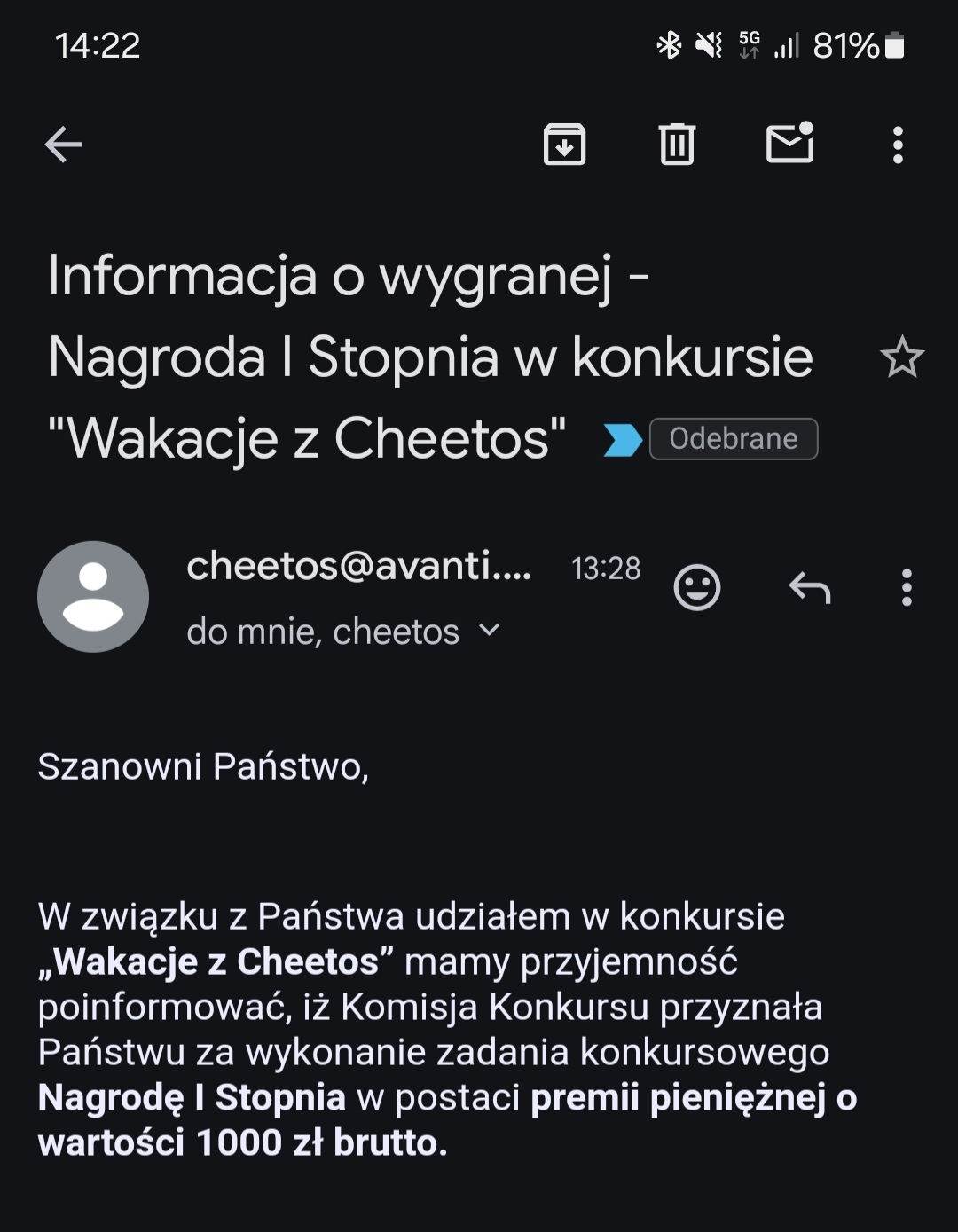Delete this email
This screenshot has height=1232, width=958.
tap(677, 145)
